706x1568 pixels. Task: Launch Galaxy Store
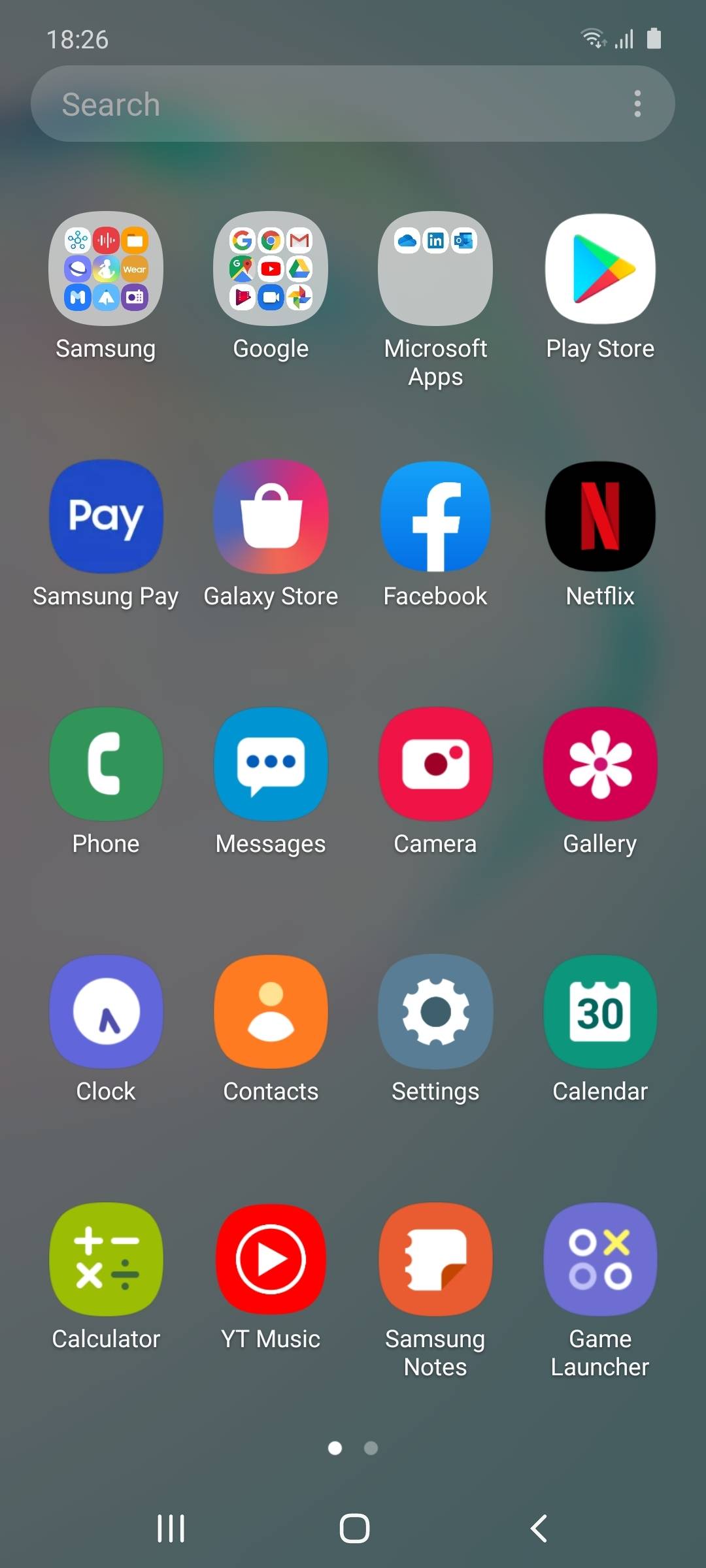point(271,517)
